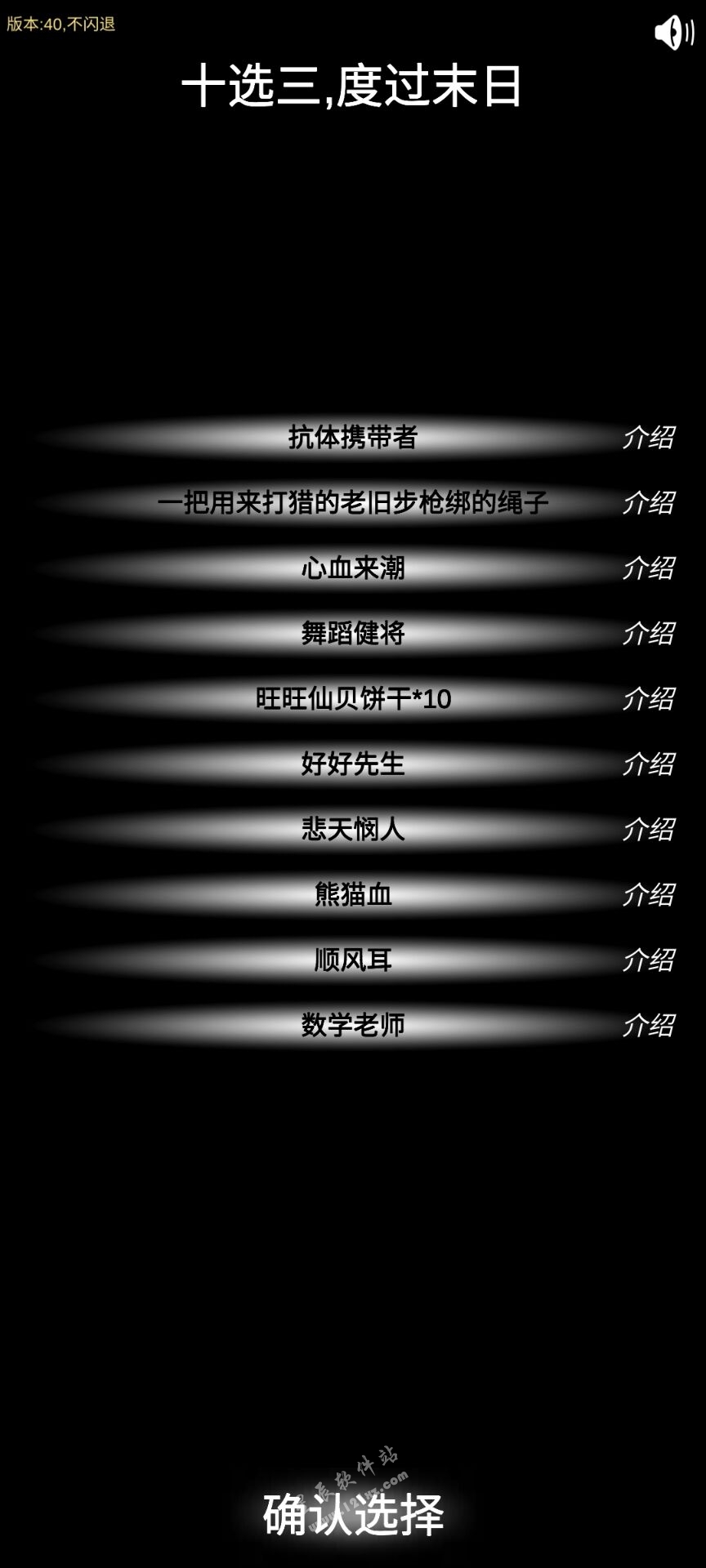Confirm with 确认选择 button
This screenshot has height=1568, width=706.
coord(353,1515)
